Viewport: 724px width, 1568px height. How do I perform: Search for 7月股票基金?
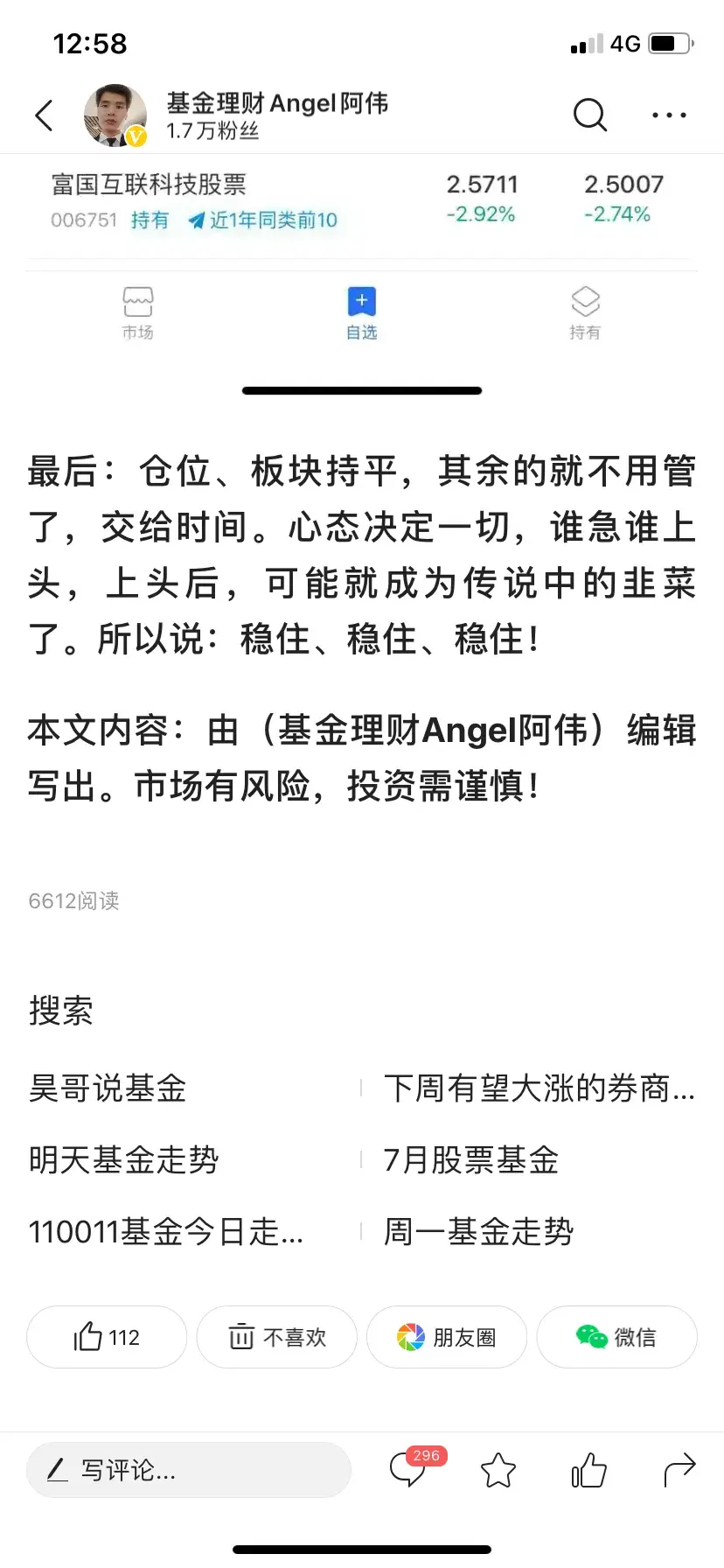click(470, 1160)
